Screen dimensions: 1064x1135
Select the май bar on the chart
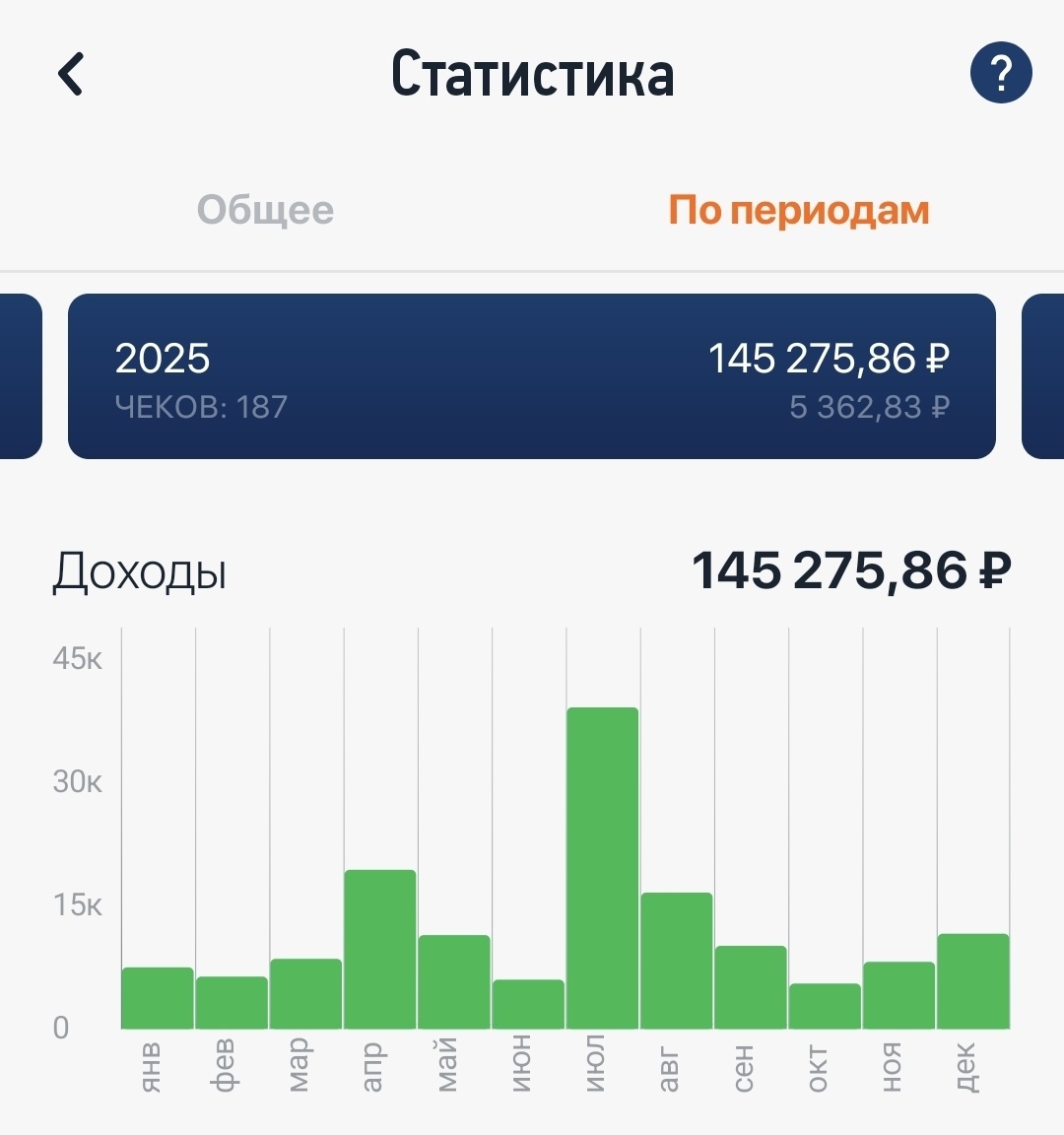454,980
